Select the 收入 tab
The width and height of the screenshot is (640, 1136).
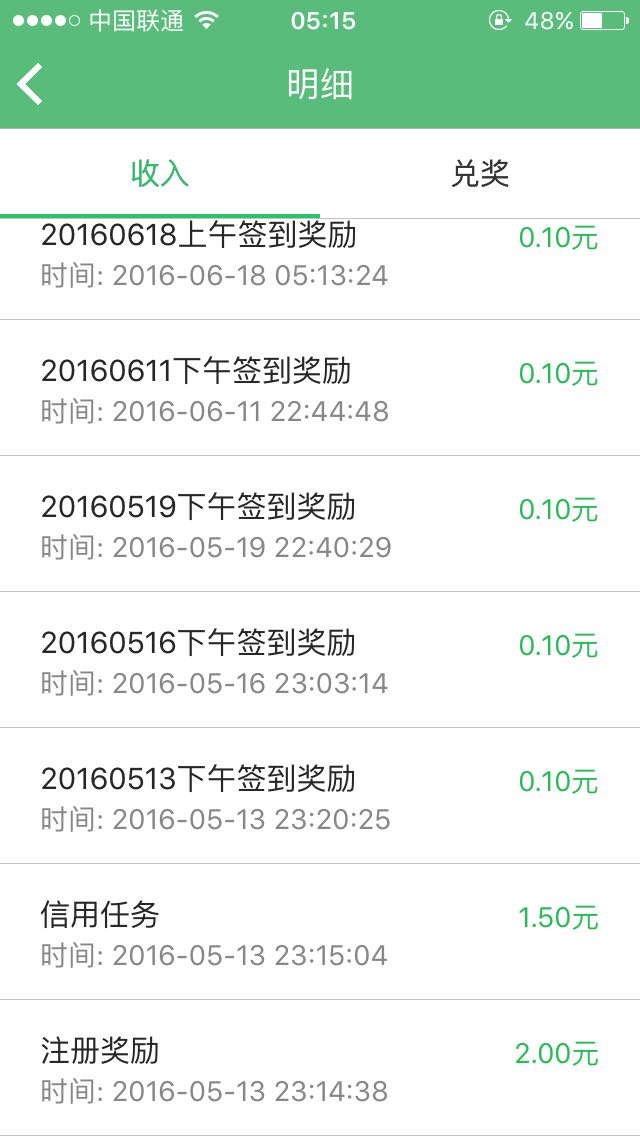160,174
